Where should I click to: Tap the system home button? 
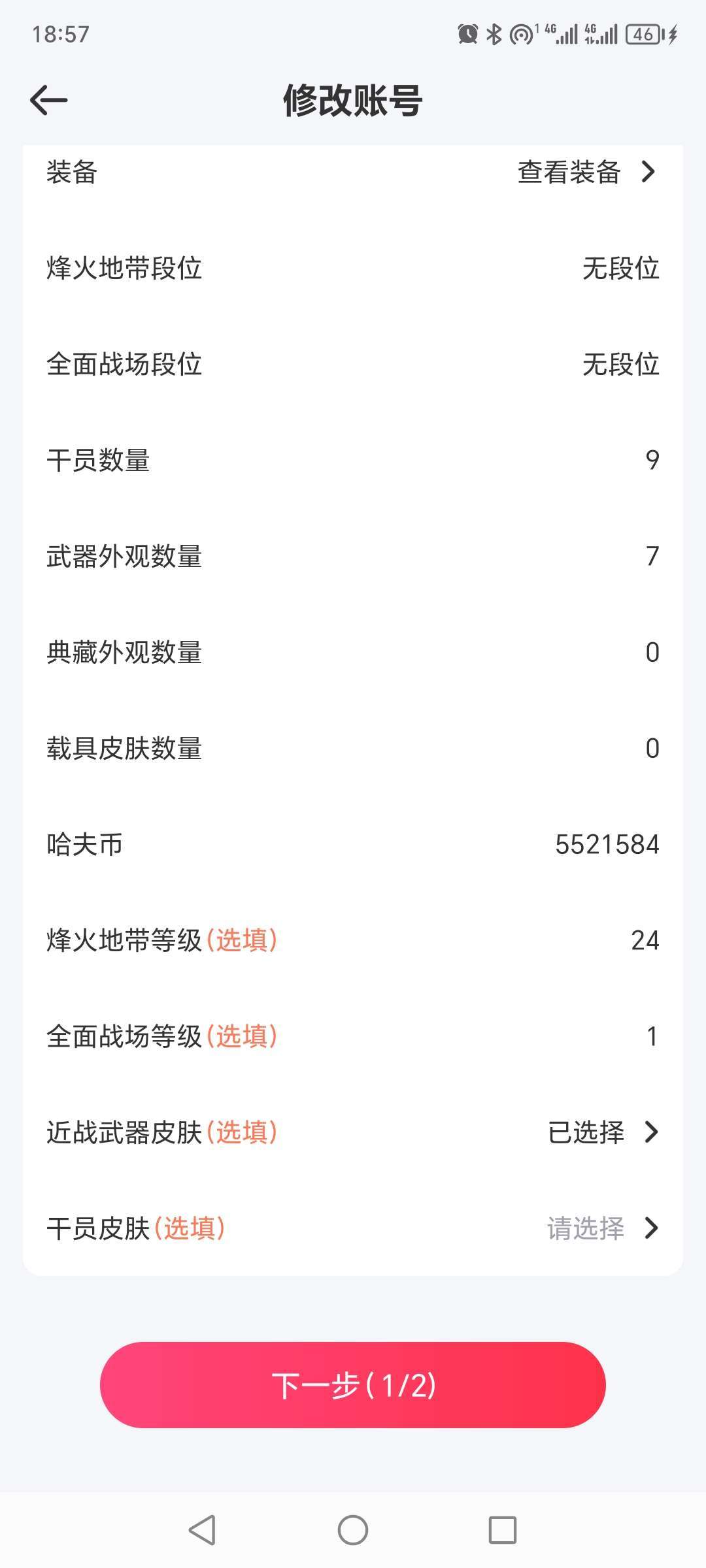(353, 1530)
